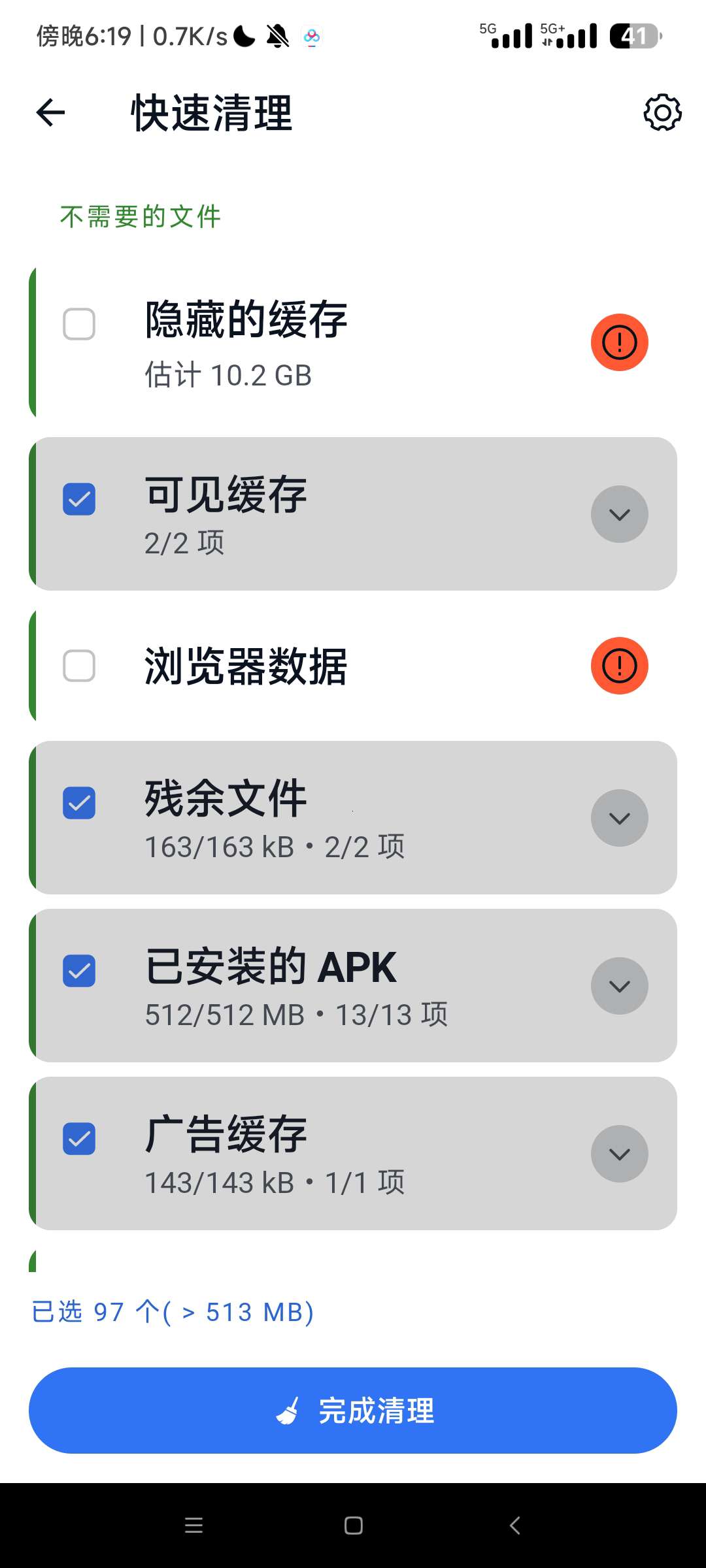Expand the 广告缓存 item list
The height and width of the screenshot is (1568, 706).
click(x=619, y=1154)
